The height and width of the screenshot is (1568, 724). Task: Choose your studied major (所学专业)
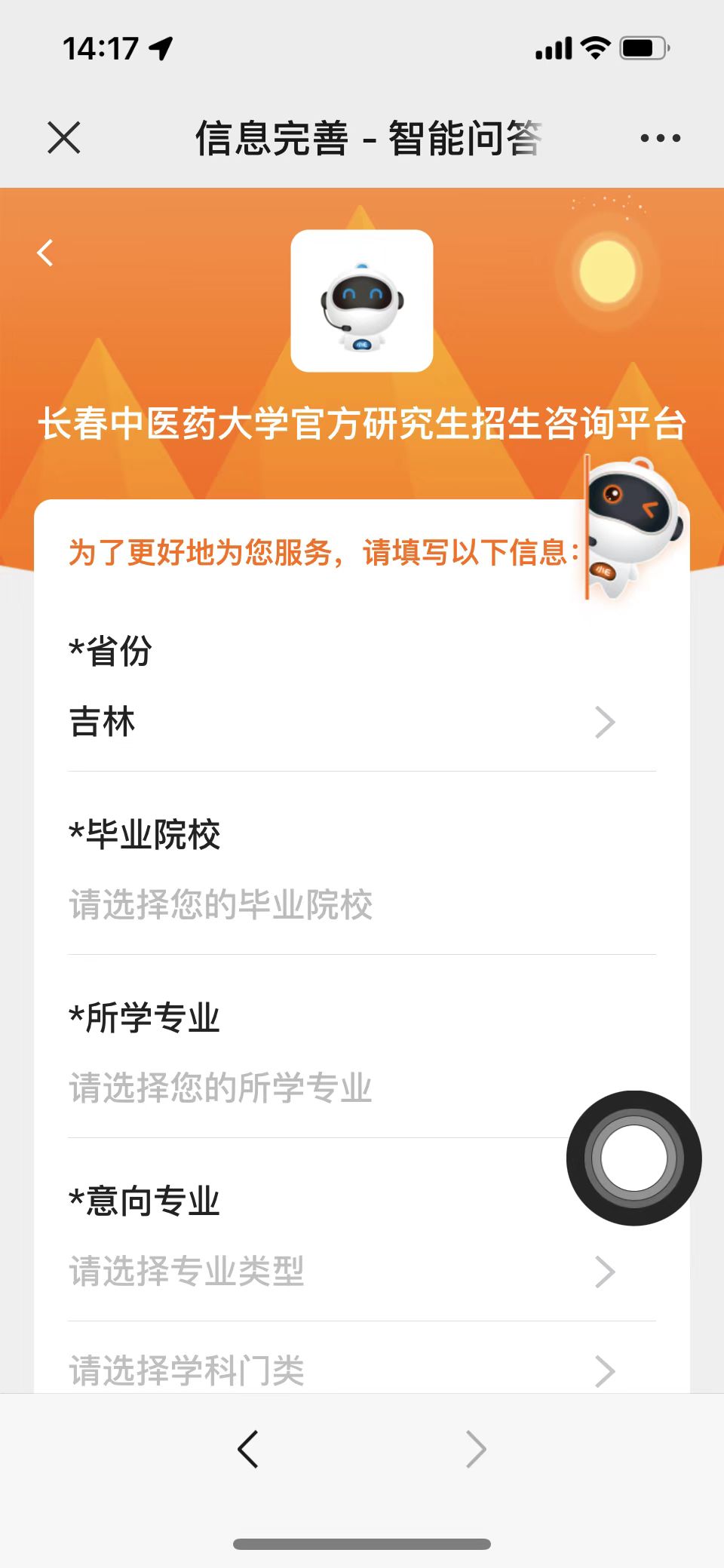317,1088
